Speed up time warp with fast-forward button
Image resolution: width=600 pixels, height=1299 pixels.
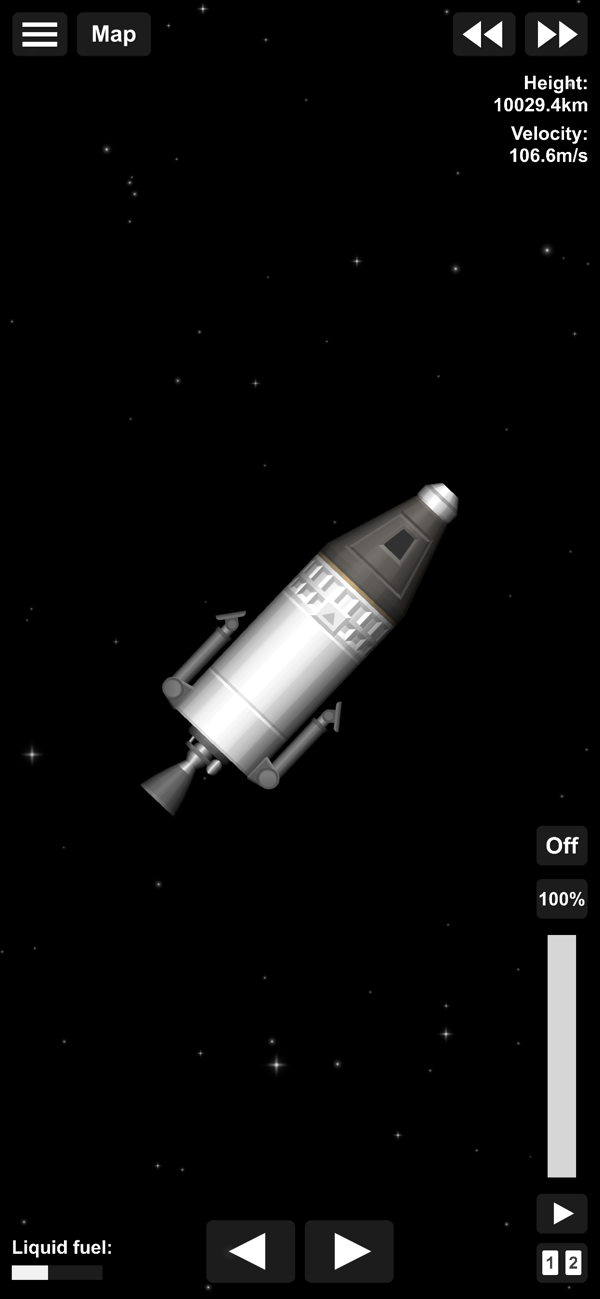pyautogui.click(x=556, y=34)
